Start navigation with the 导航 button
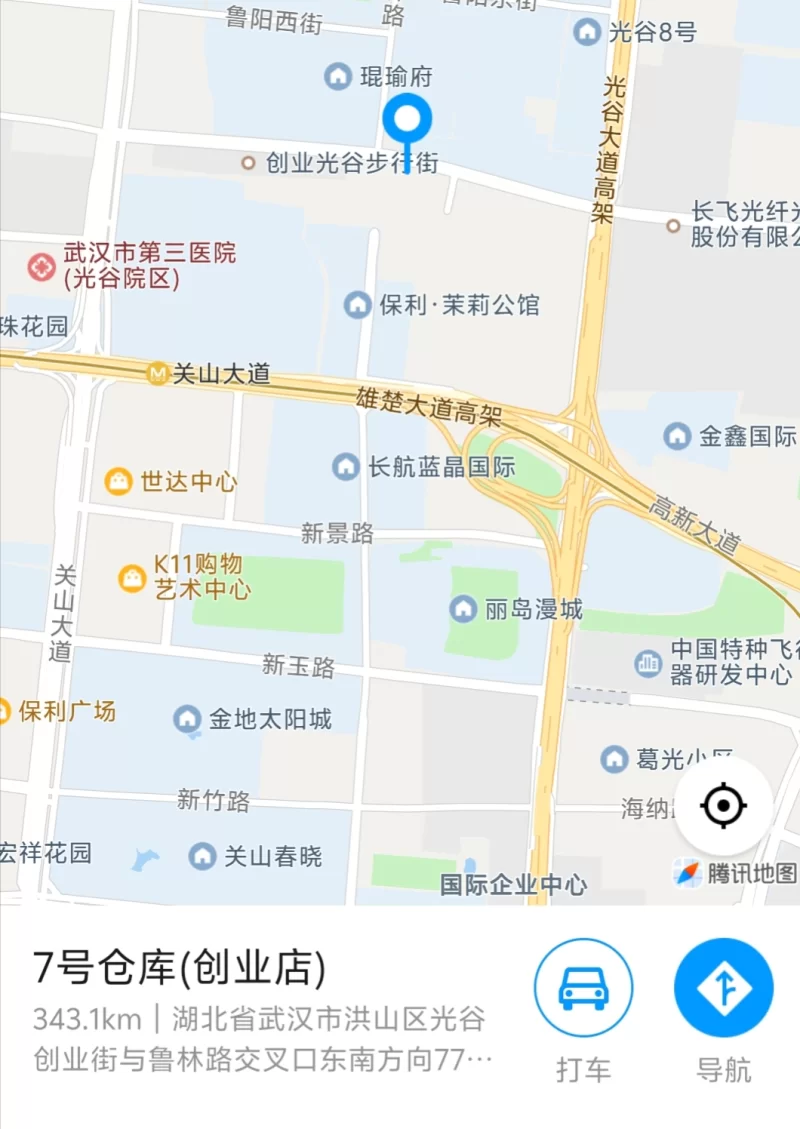The image size is (800, 1129). click(723, 987)
